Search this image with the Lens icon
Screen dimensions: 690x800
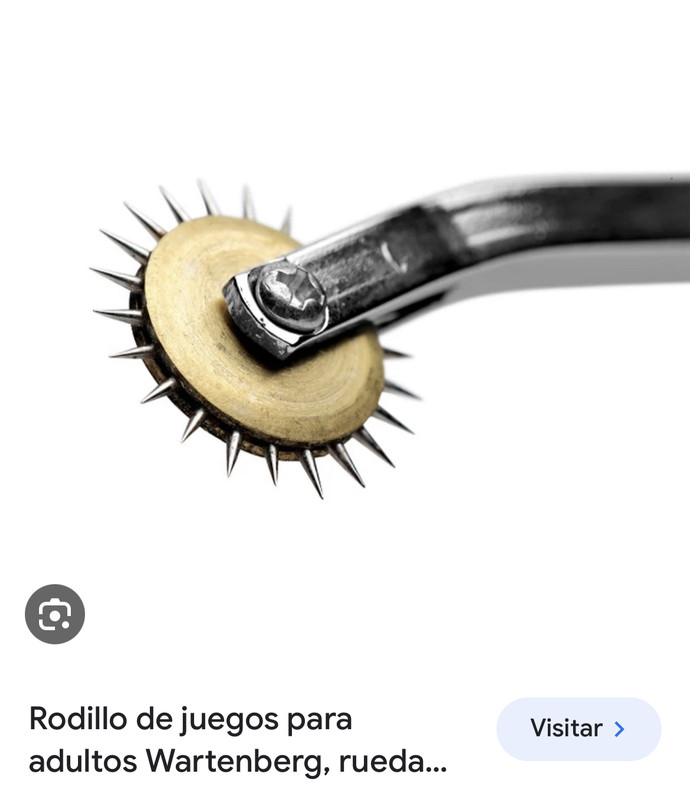pyautogui.click(x=55, y=614)
